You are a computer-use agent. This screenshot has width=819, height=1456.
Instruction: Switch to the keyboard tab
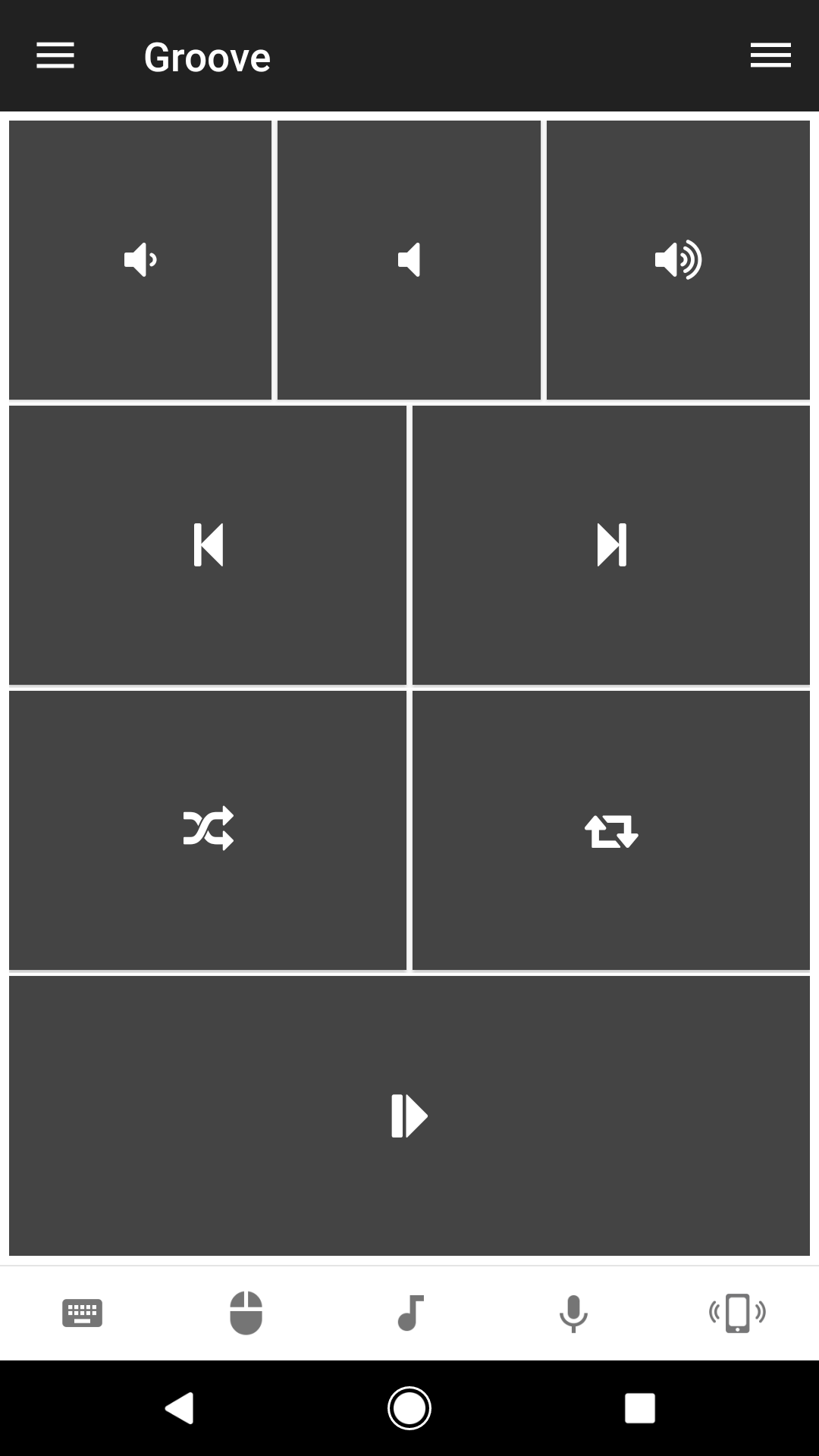(x=82, y=1313)
